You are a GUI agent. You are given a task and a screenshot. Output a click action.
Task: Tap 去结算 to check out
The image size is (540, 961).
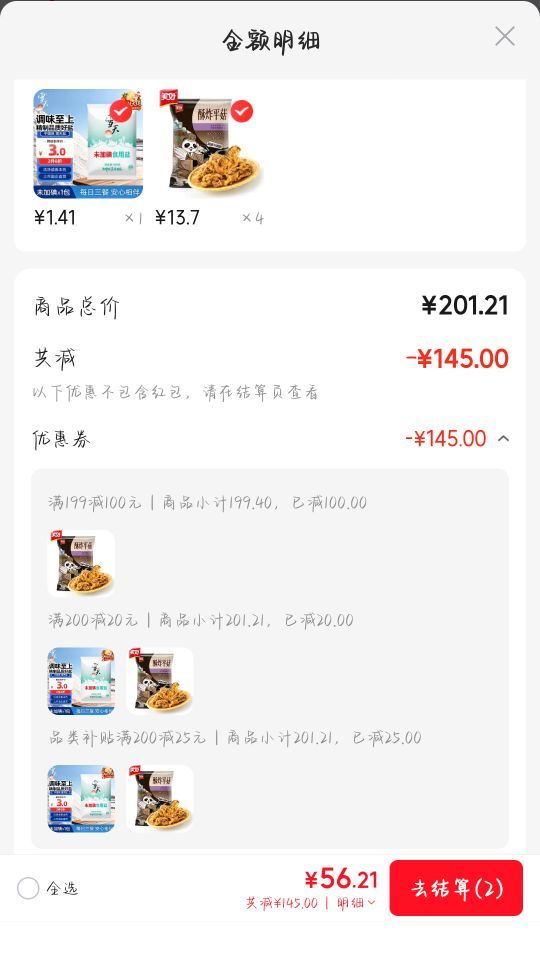pyautogui.click(x=456, y=888)
